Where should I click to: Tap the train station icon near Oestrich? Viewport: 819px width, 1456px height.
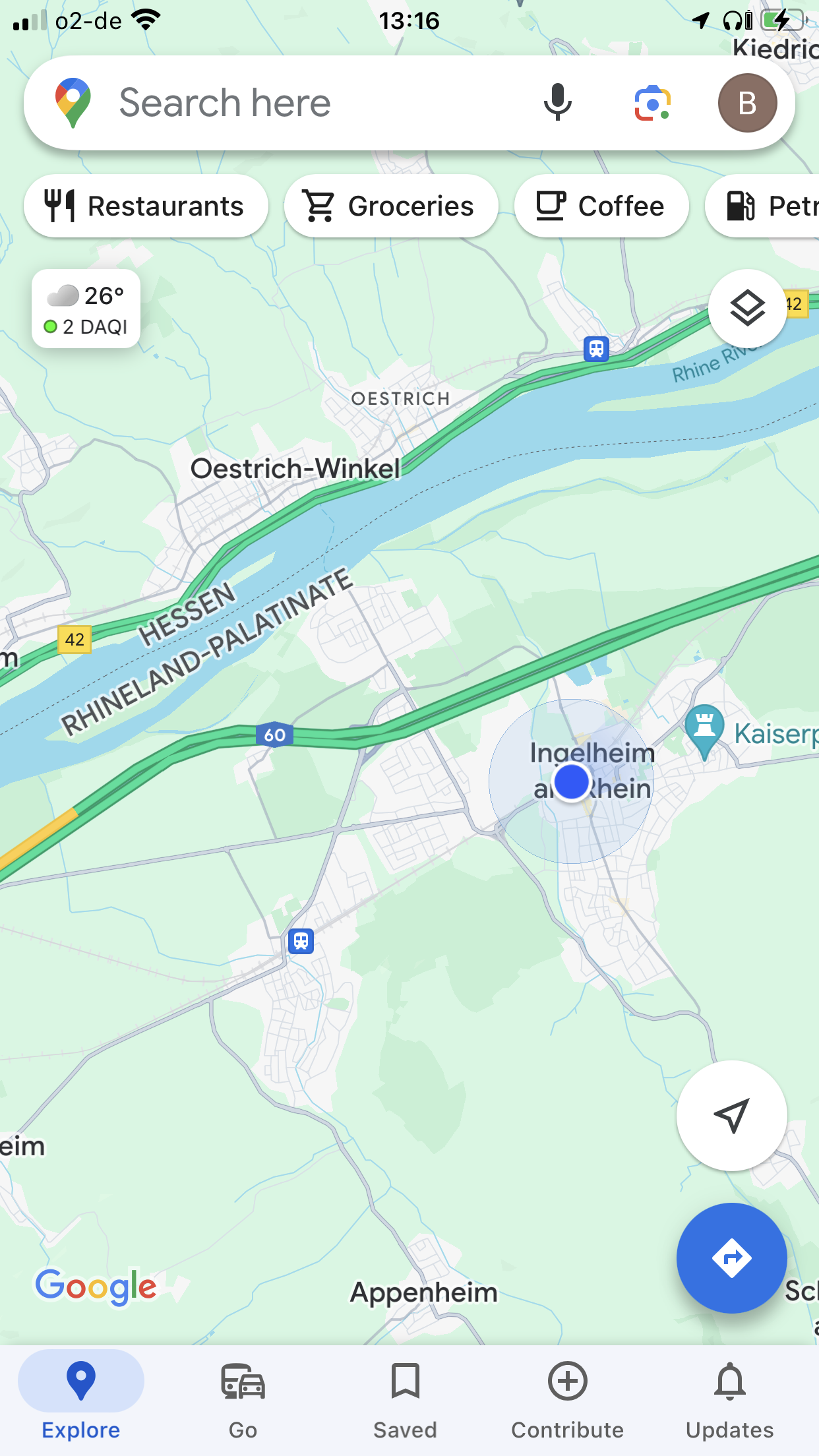596,348
